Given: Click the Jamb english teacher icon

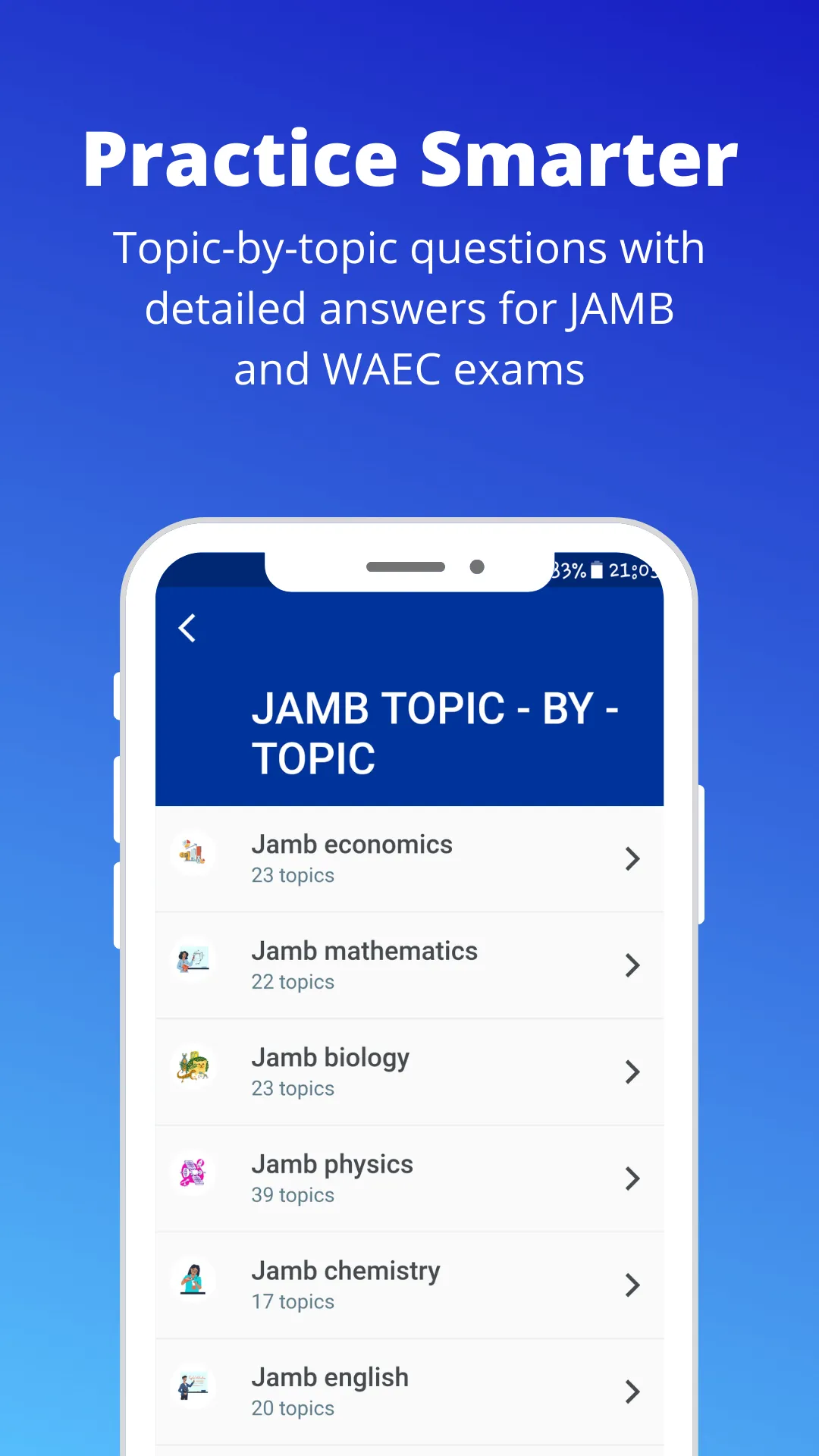Looking at the screenshot, I should (x=193, y=1389).
